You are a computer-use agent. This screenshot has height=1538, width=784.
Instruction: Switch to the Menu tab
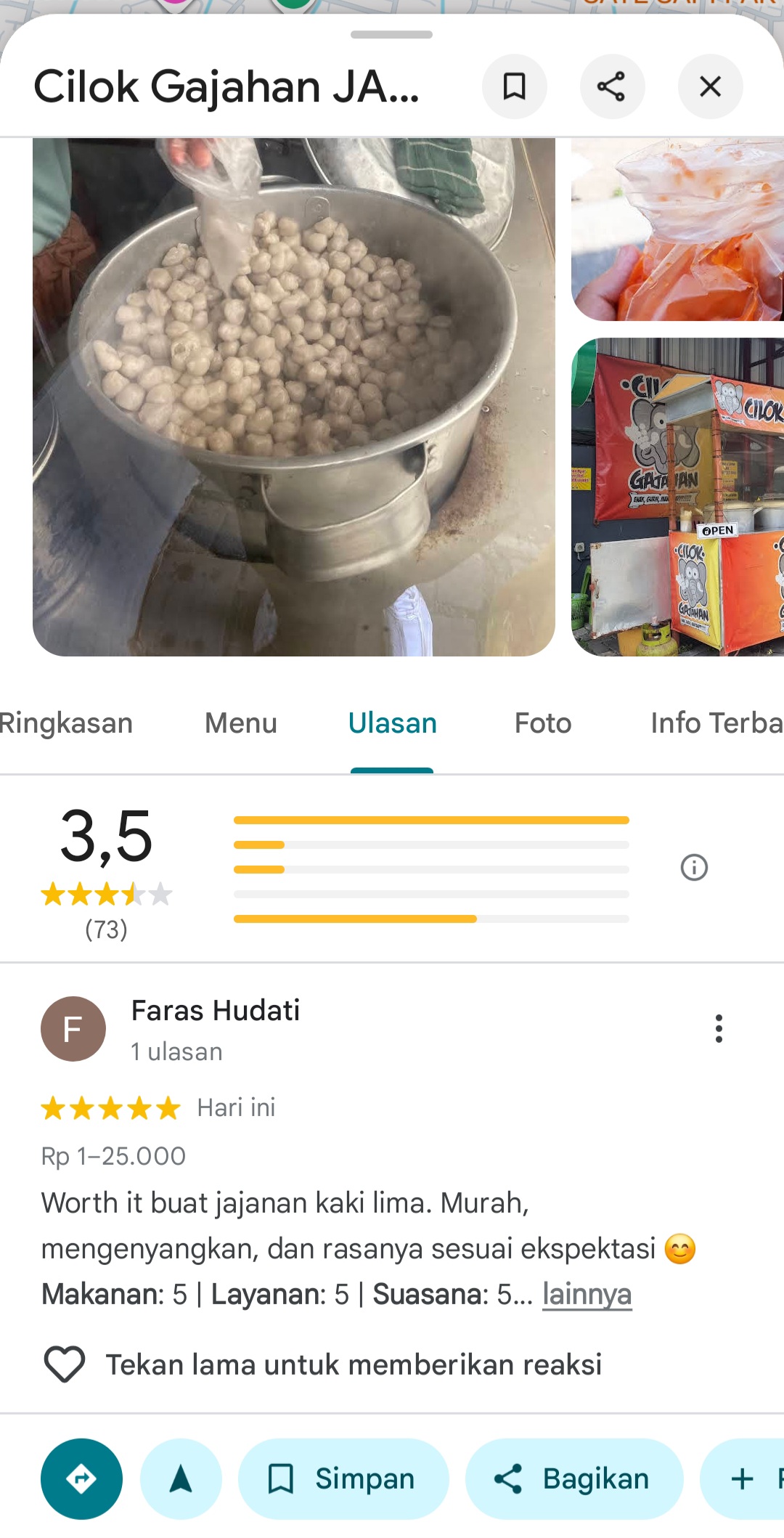[241, 723]
